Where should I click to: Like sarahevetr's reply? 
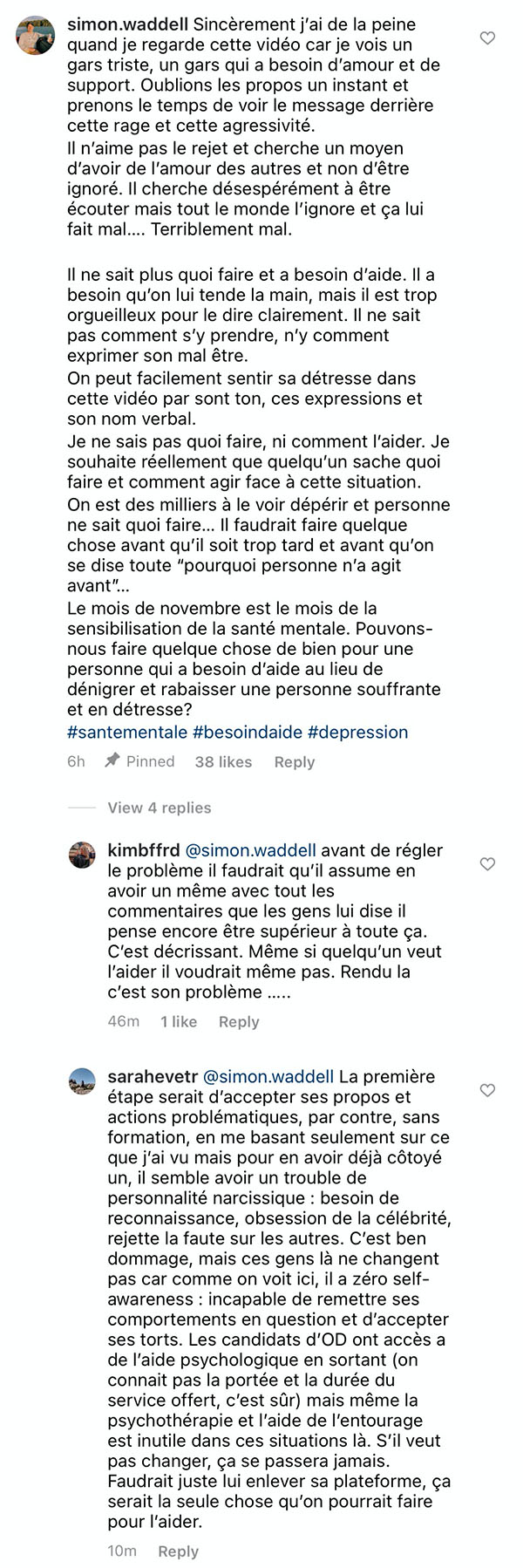[488, 1090]
